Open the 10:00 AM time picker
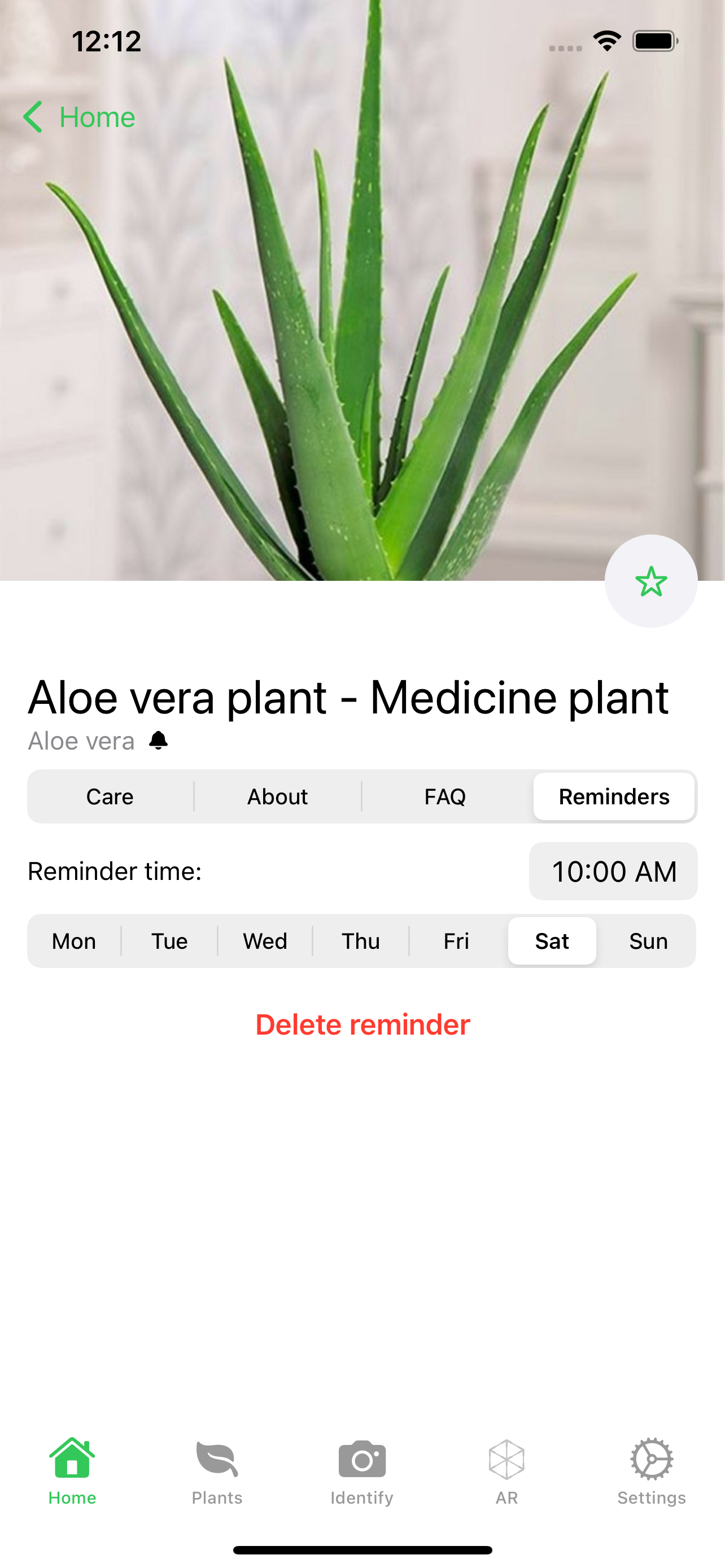The image size is (725, 1568). click(x=613, y=871)
